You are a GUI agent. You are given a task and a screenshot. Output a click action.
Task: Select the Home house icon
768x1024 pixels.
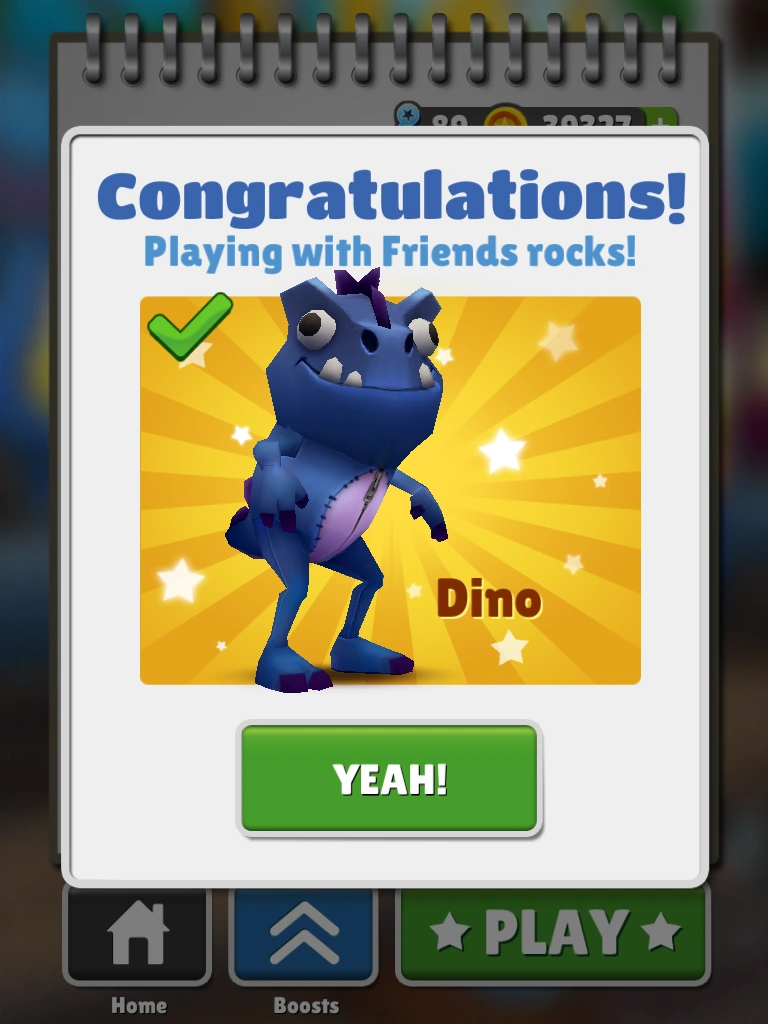pos(138,931)
